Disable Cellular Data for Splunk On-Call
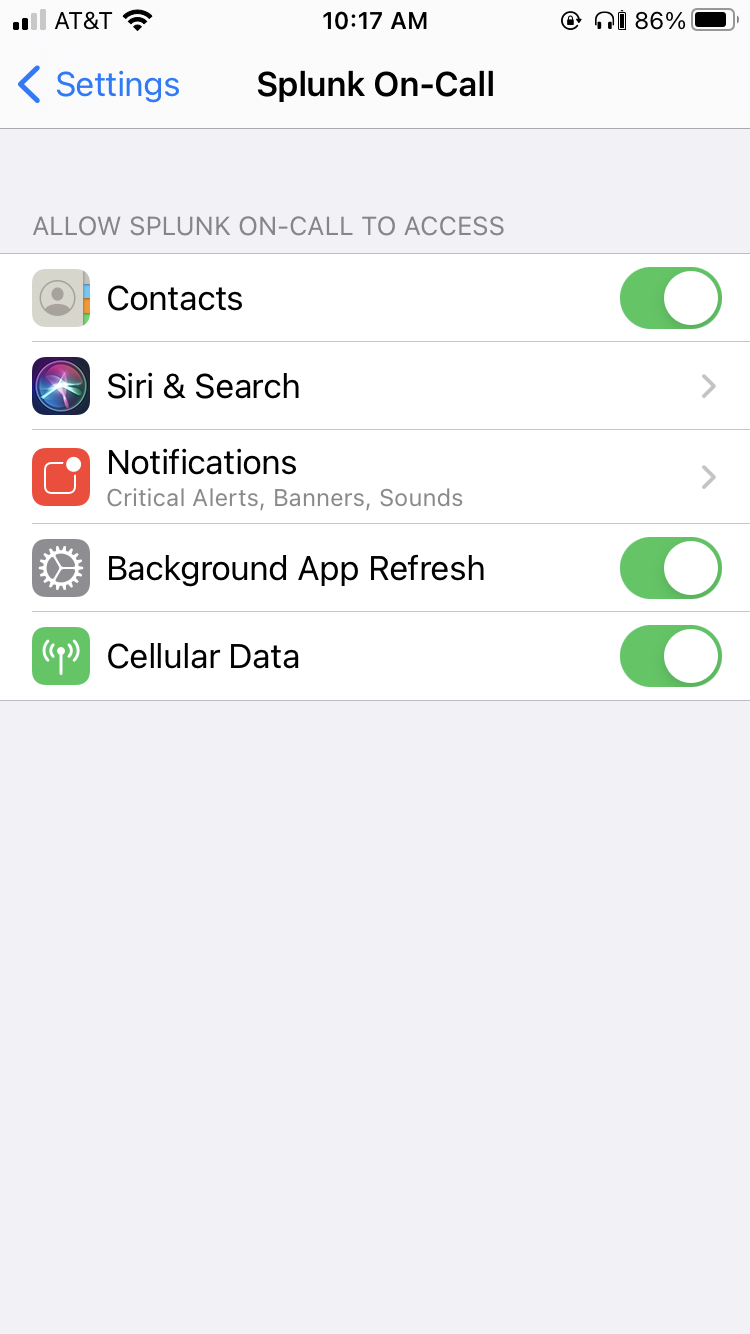750x1334 pixels. coord(670,656)
